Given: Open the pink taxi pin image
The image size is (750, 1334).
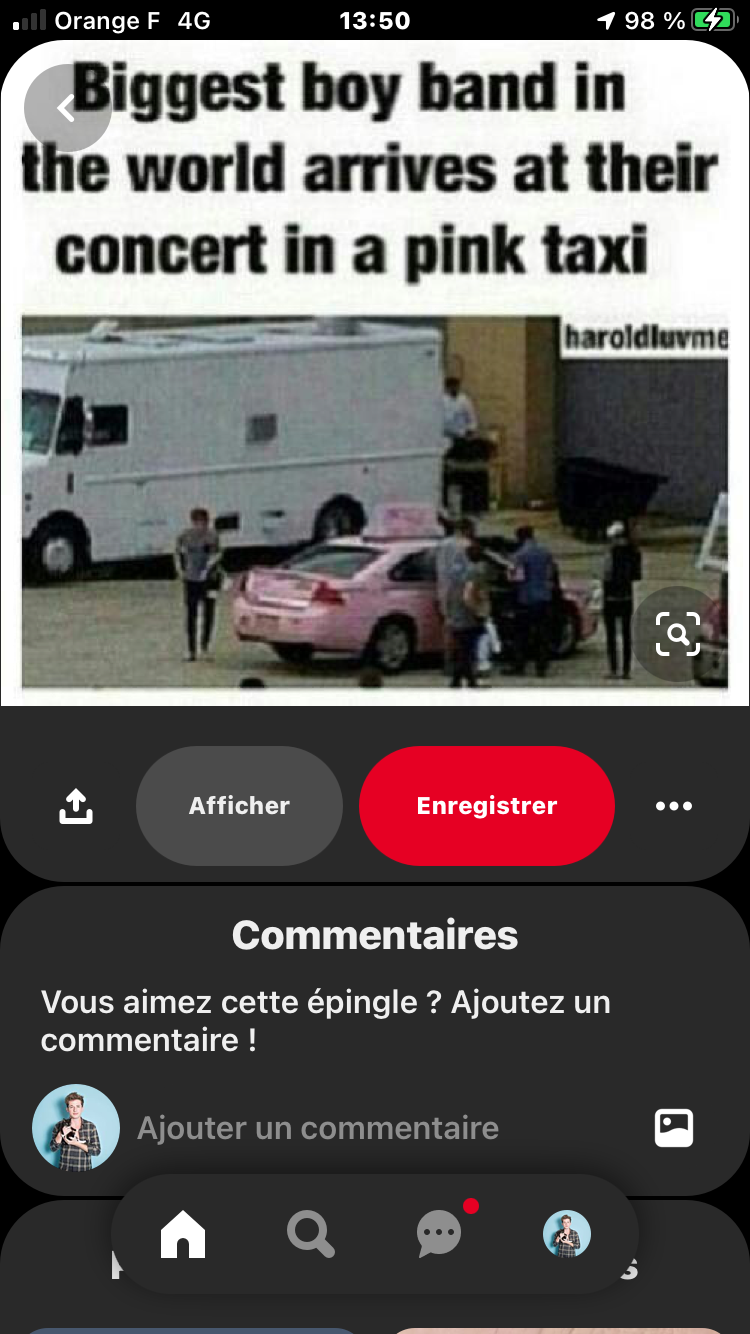Looking at the screenshot, I should point(374,500).
